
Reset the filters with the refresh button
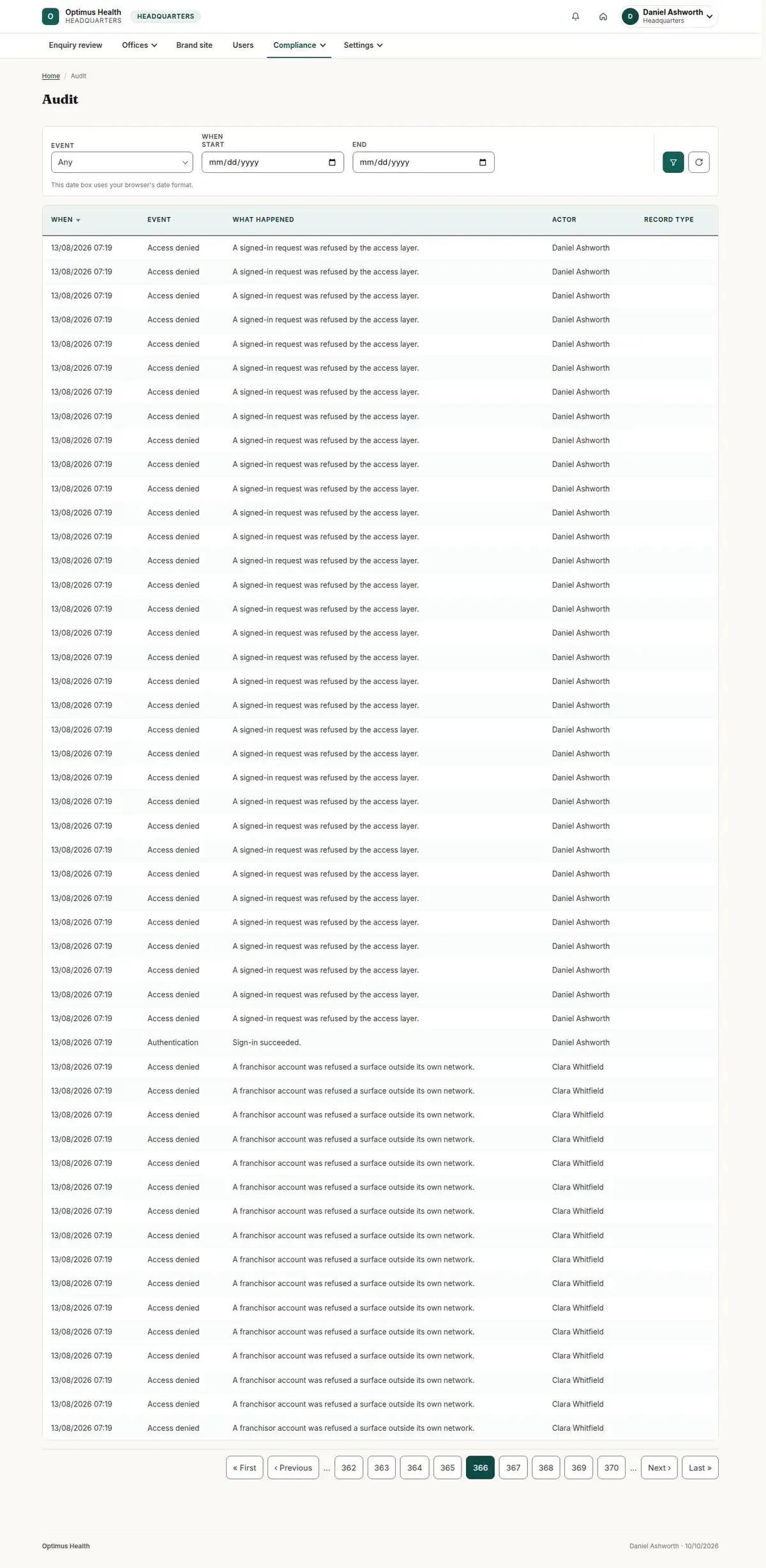[698, 162]
